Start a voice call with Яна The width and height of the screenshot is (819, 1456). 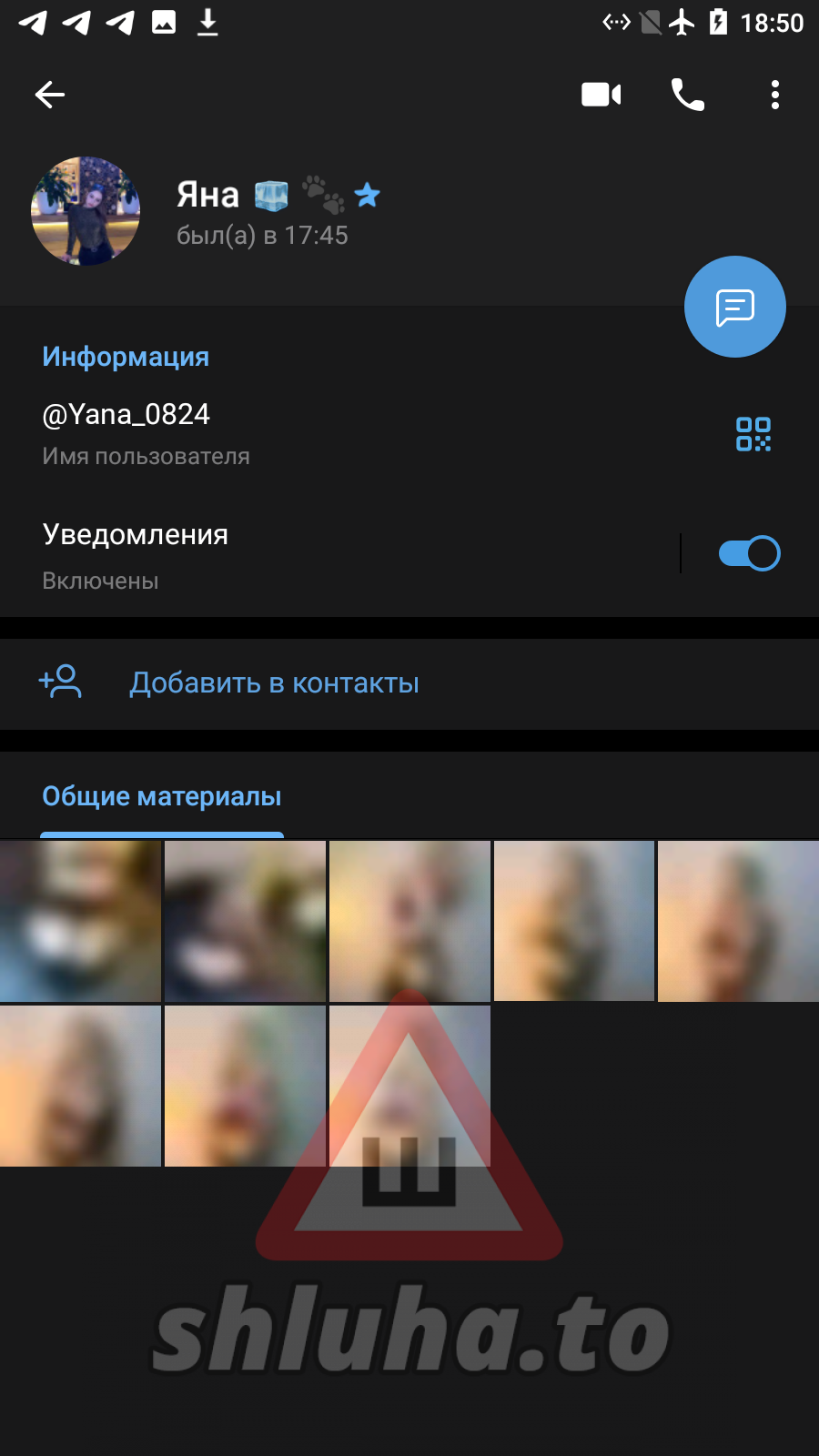pos(687,95)
